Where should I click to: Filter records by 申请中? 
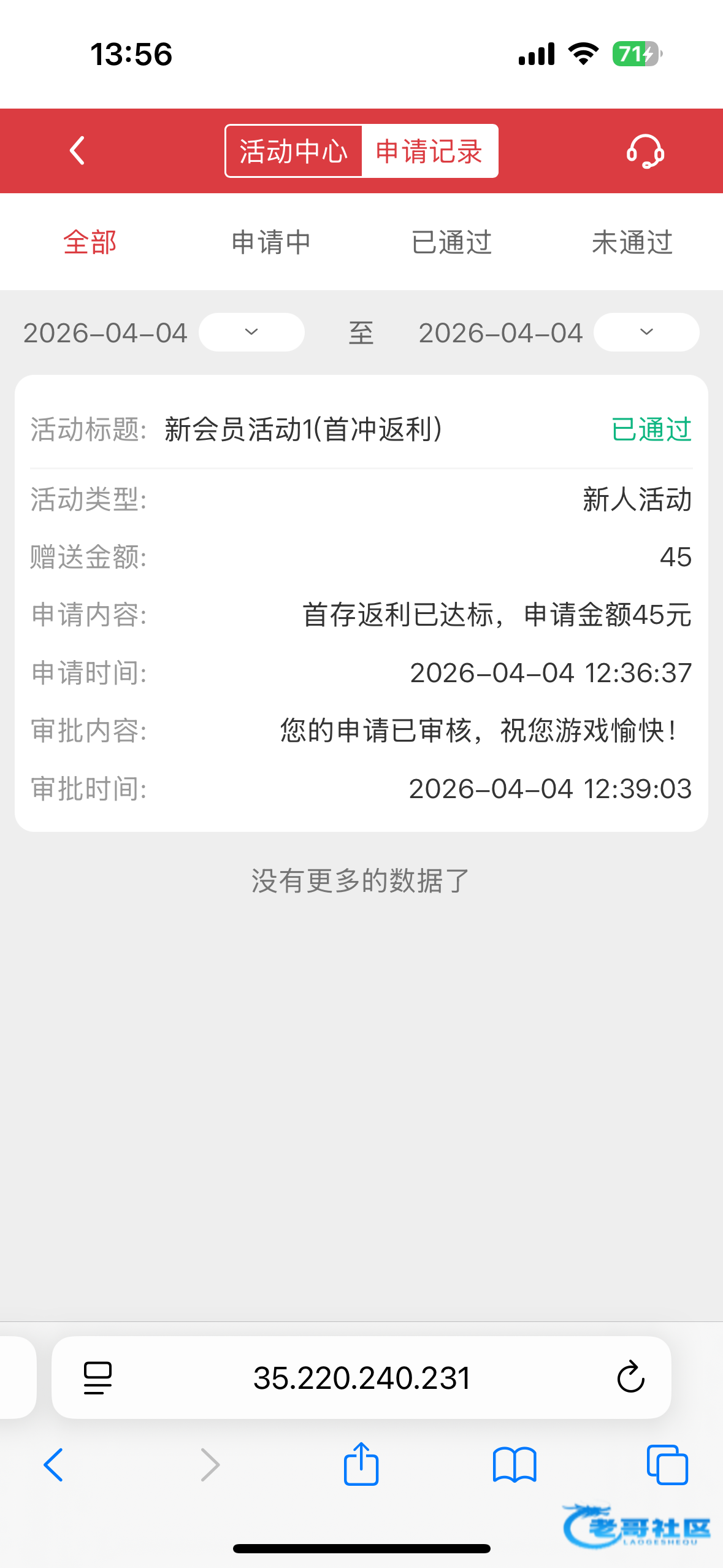pos(271,242)
